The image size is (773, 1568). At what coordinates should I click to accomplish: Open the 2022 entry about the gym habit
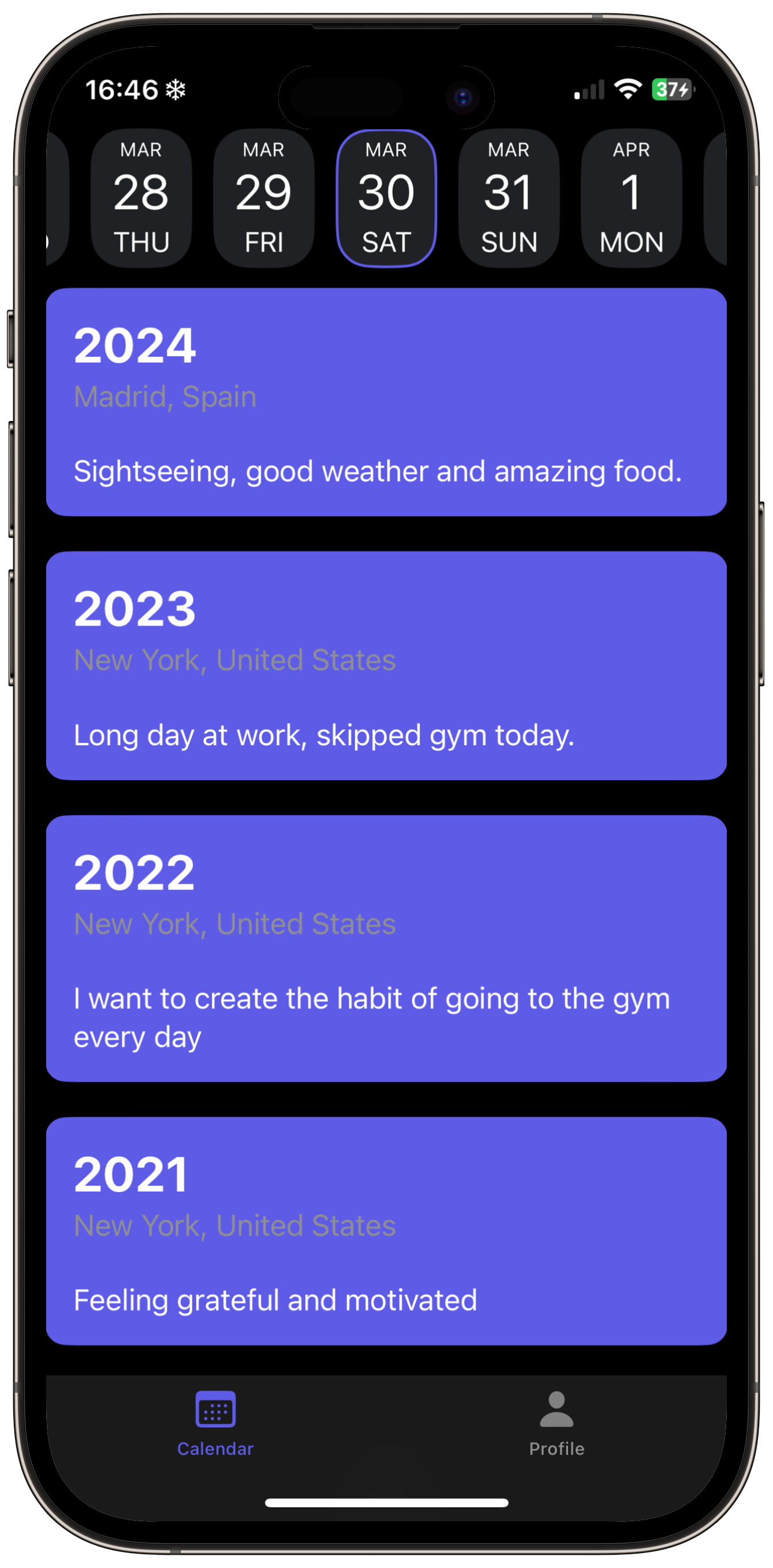tap(387, 949)
